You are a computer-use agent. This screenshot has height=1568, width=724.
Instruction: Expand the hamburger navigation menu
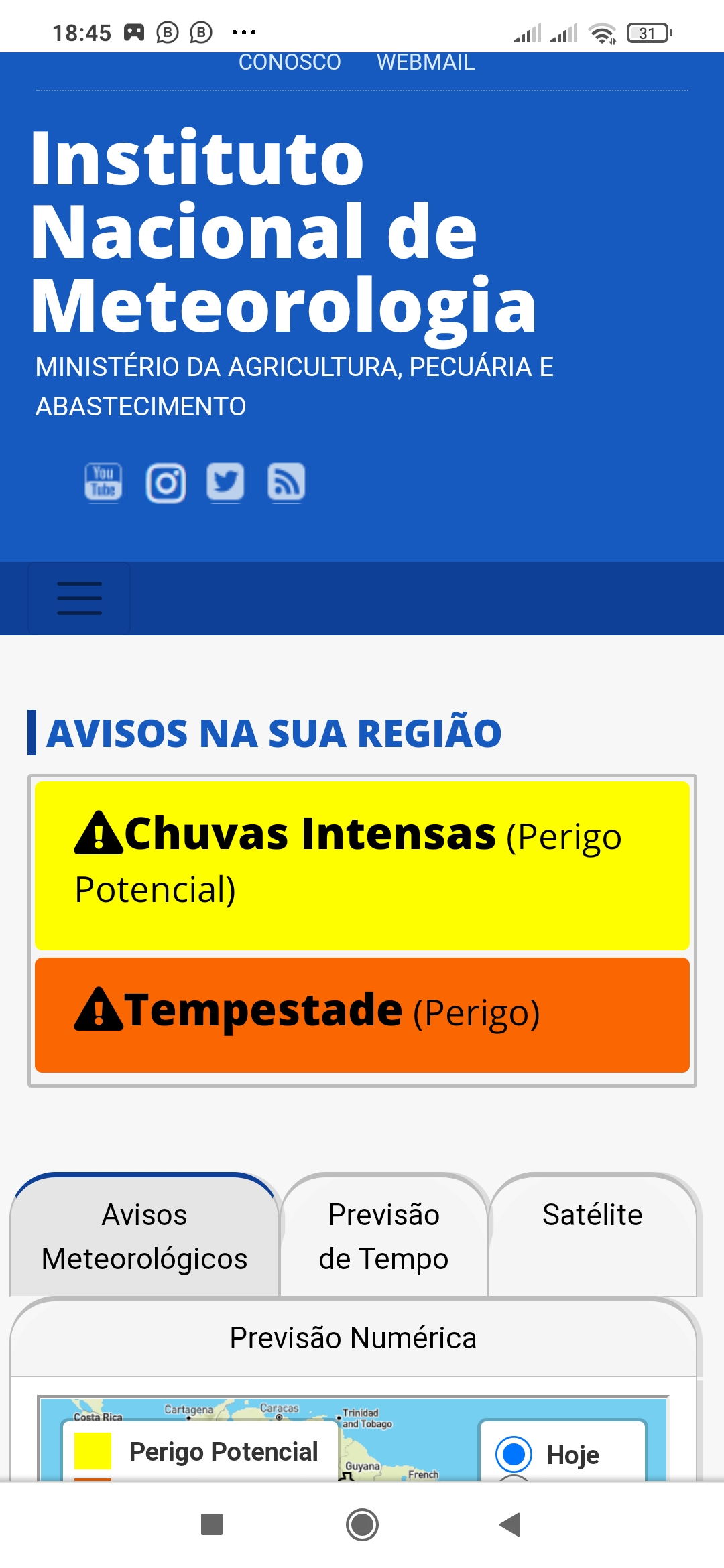pos(79,598)
